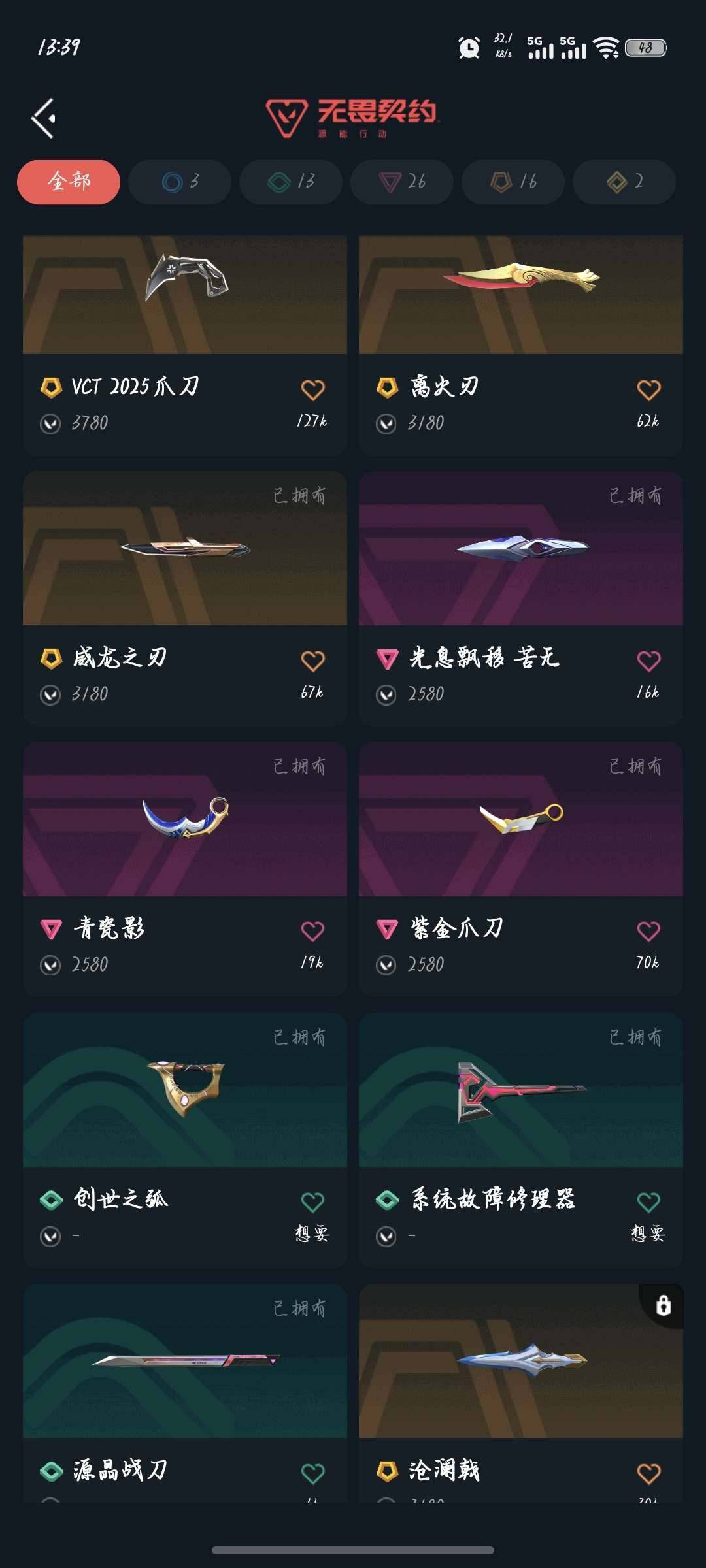The image size is (706, 1568).
Task: Switch to the 全部 filter tab
Action: tap(69, 183)
